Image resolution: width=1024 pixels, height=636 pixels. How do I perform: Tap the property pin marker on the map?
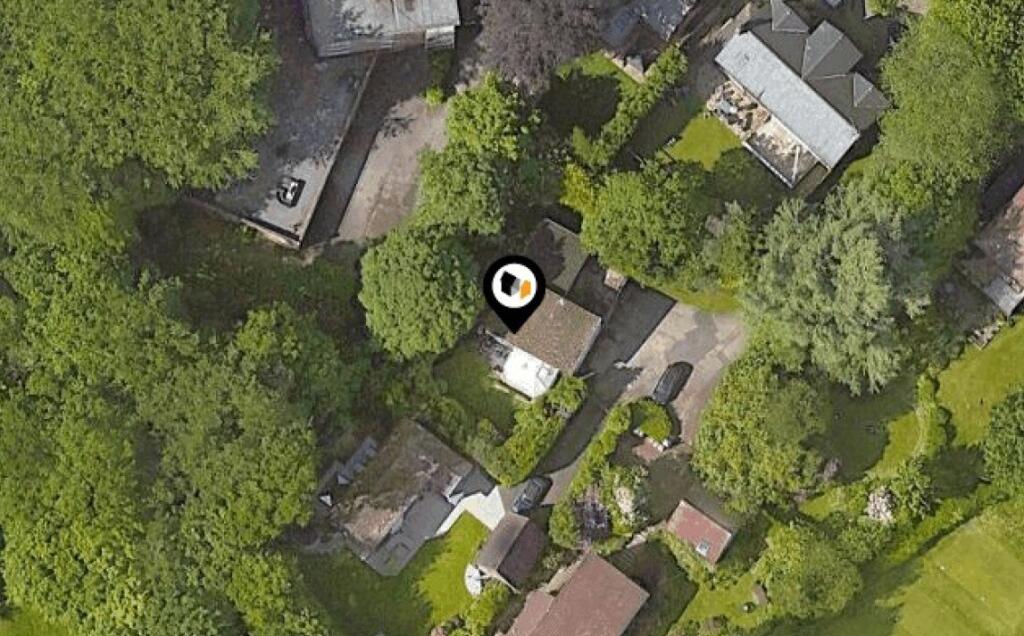(x=514, y=288)
